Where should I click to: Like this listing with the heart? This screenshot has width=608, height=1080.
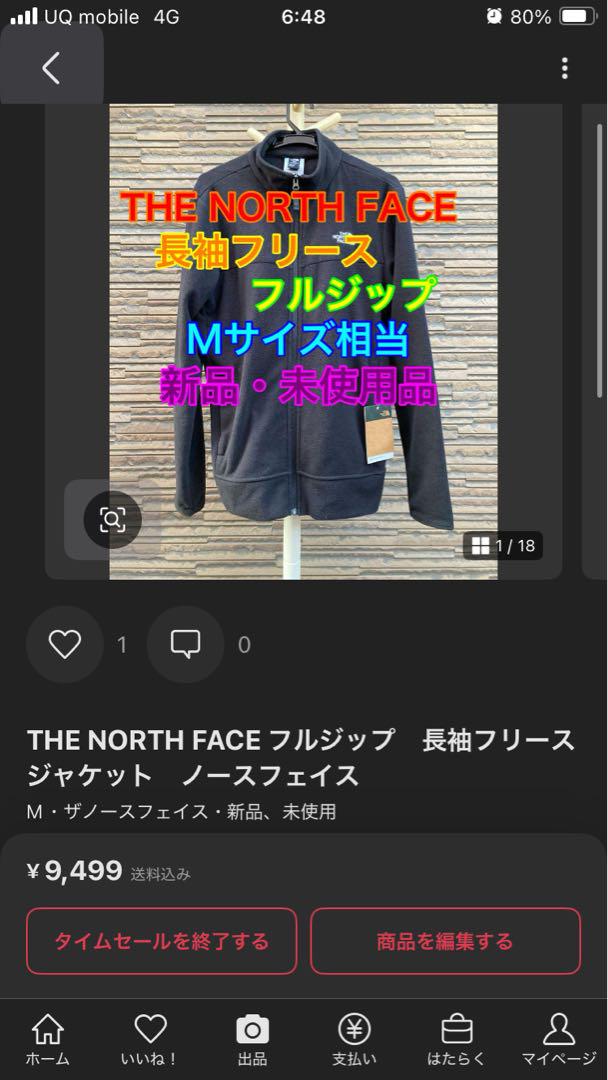(x=65, y=645)
